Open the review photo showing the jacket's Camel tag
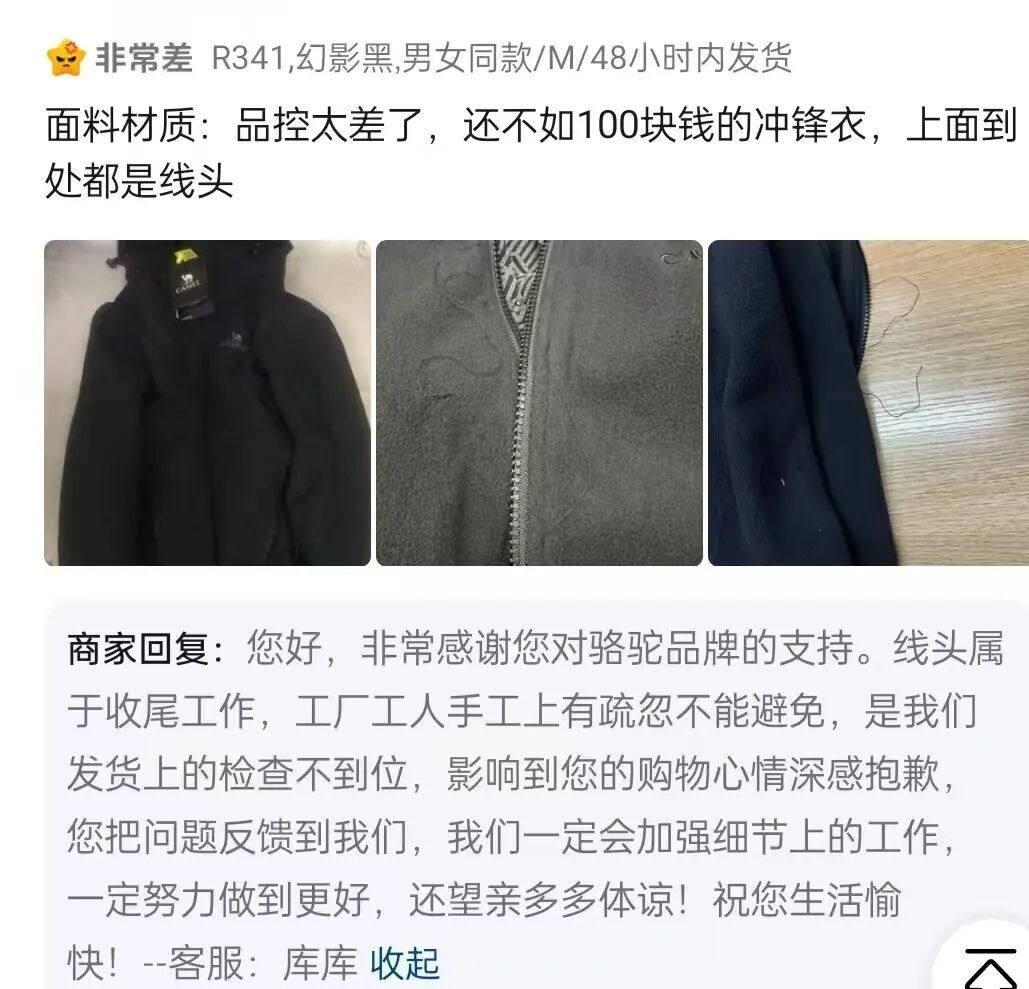Screen dimensions: 1029x989 point(207,403)
